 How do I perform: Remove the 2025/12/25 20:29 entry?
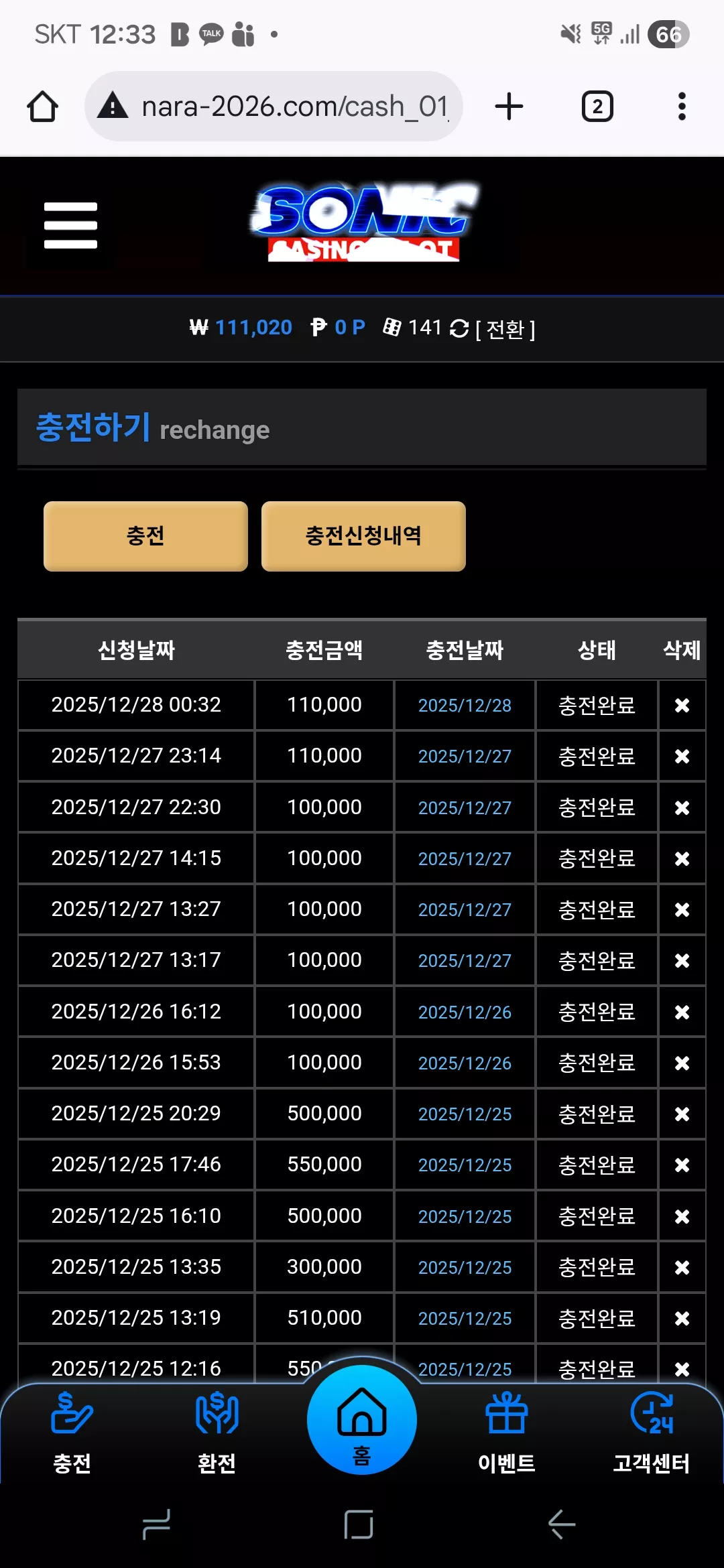point(682,1114)
